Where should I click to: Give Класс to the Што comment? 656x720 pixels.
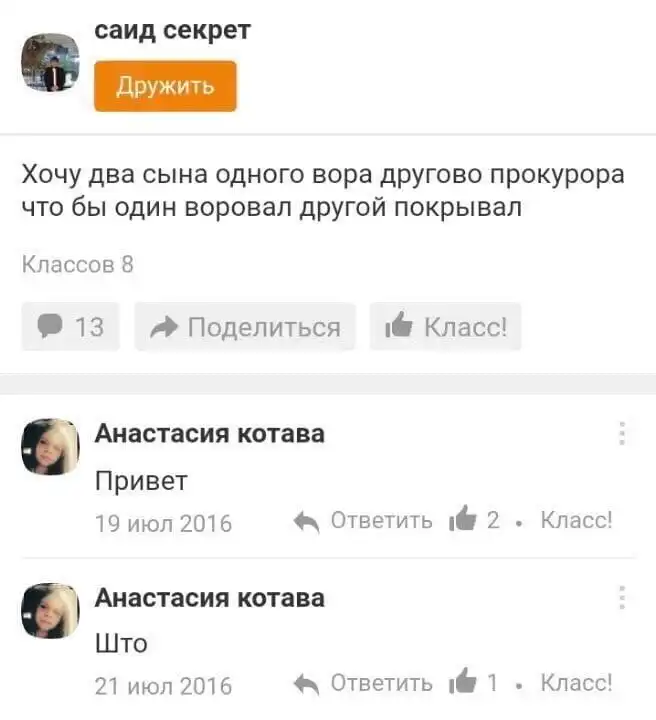(x=575, y=685)
